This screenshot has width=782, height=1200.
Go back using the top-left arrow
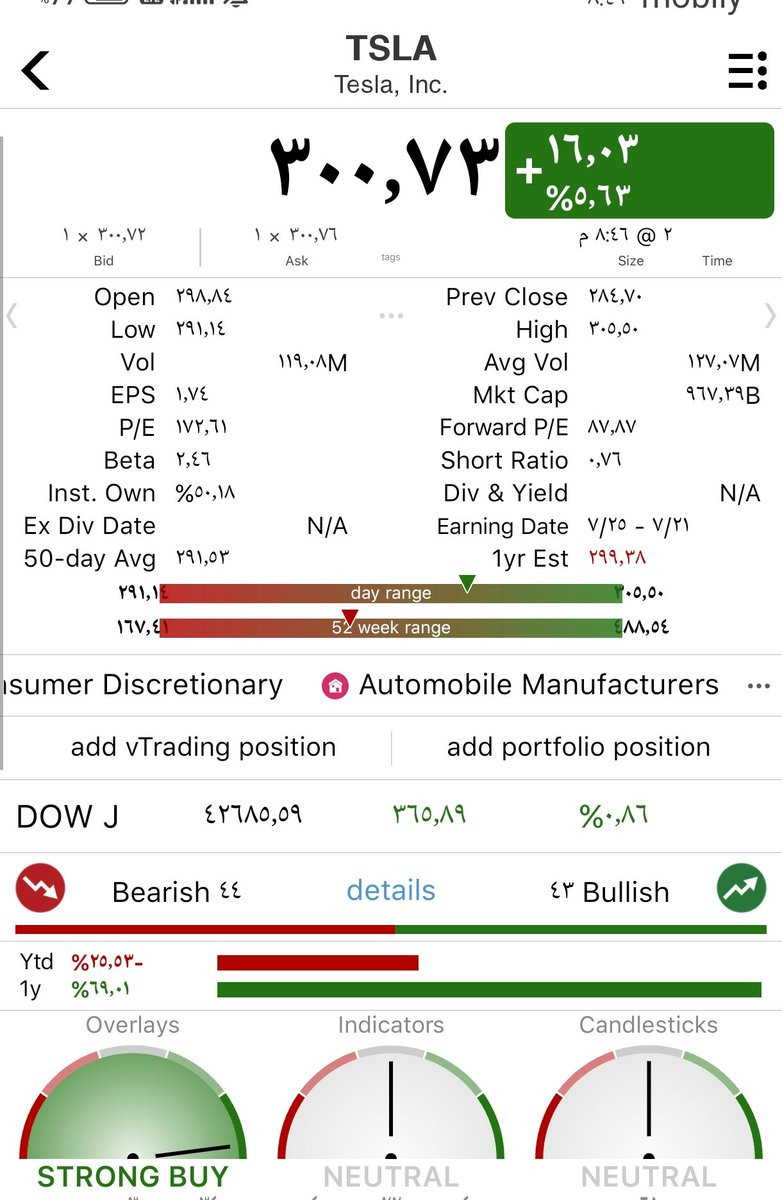(x=36, y=70)
